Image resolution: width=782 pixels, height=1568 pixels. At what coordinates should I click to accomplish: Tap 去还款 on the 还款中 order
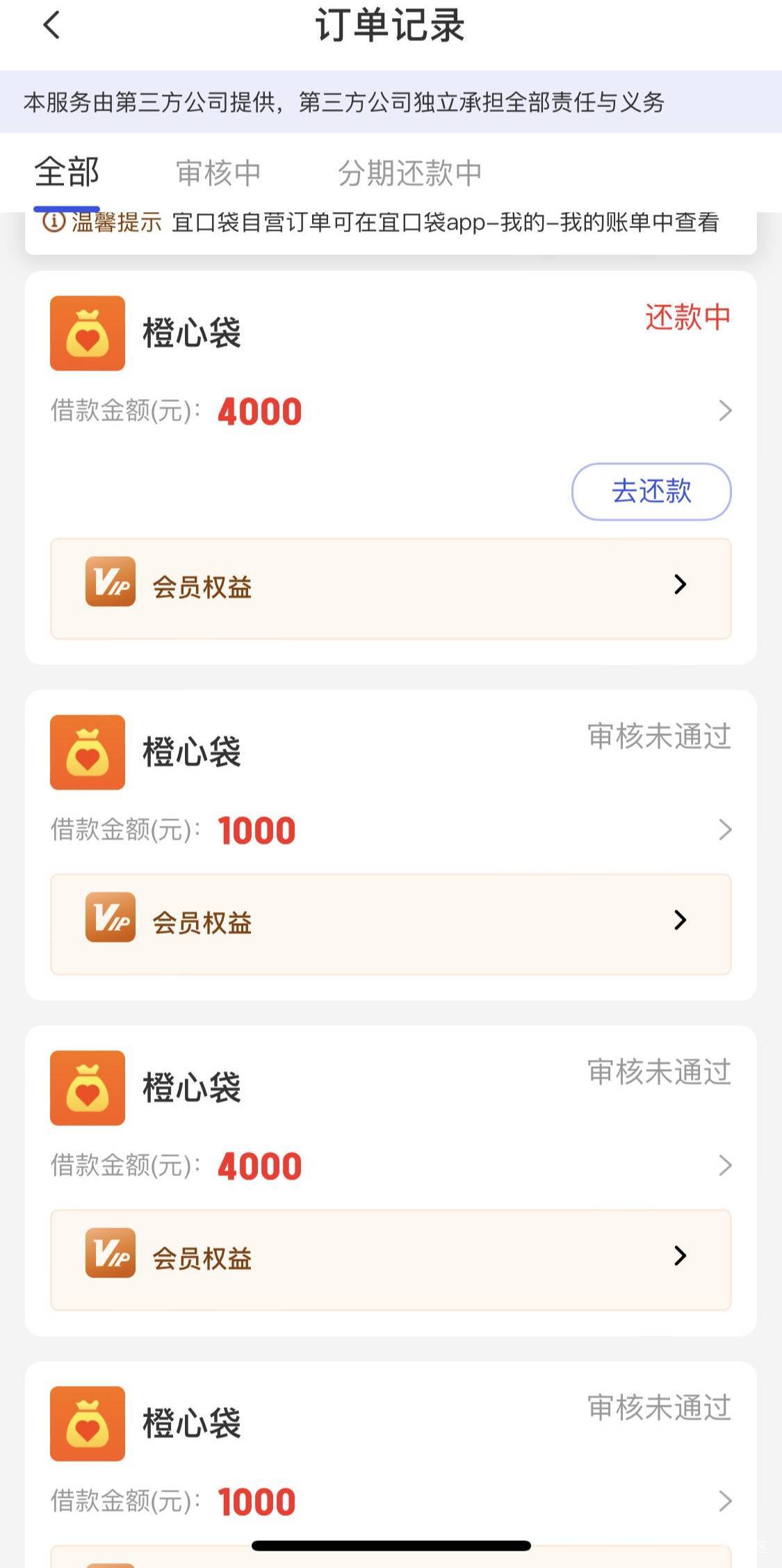tap(651, 491)
